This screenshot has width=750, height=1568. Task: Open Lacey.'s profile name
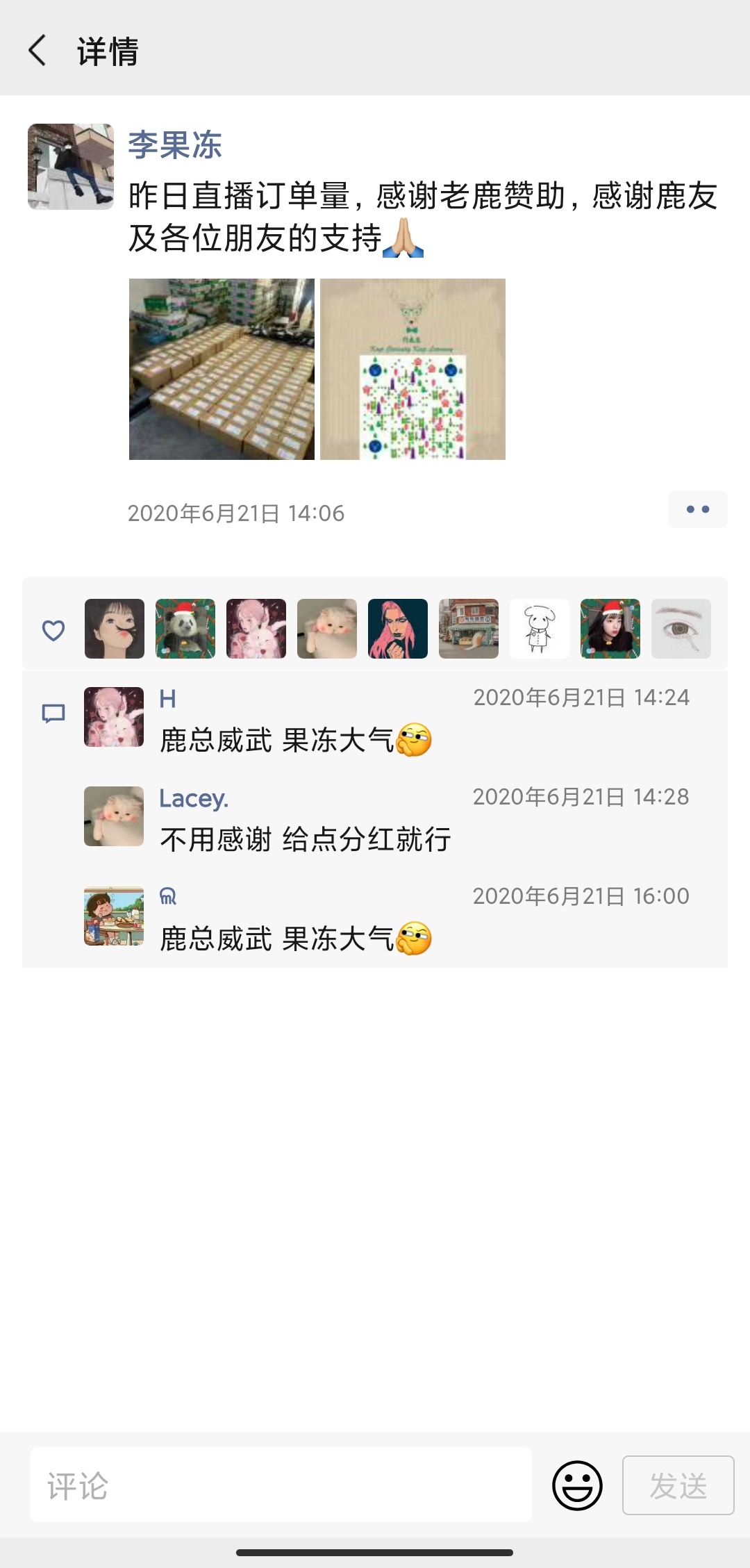194,798
